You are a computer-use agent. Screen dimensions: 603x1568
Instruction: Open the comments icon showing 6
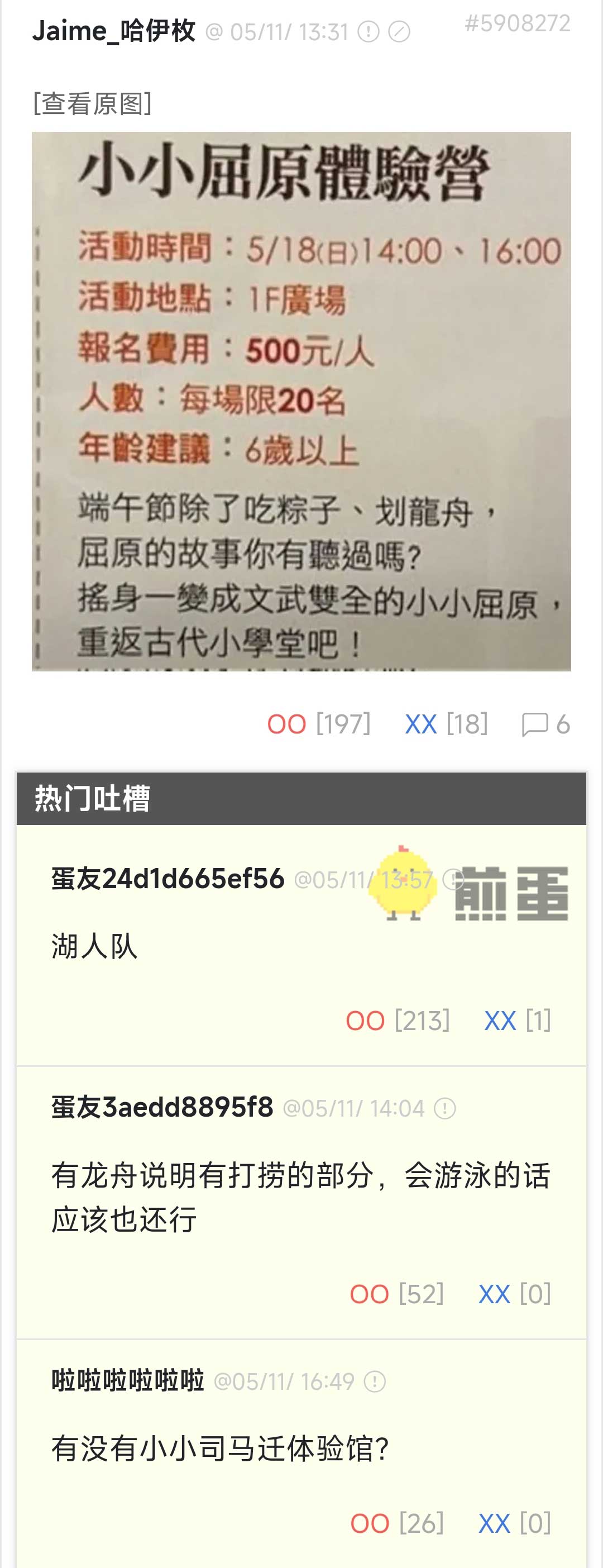(x=545, y=725)
